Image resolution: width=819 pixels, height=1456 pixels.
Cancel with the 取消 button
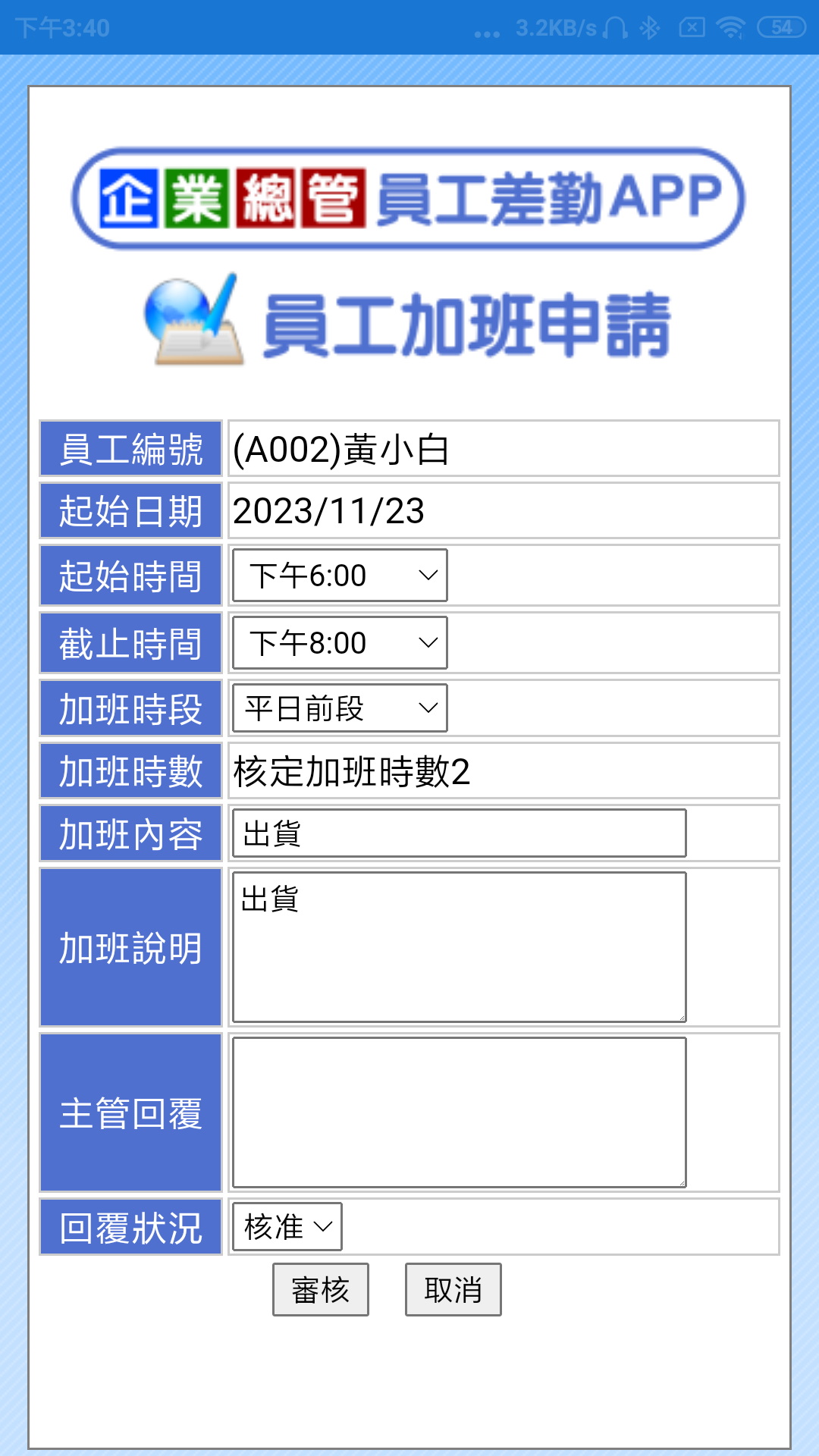coord(453,1289)
